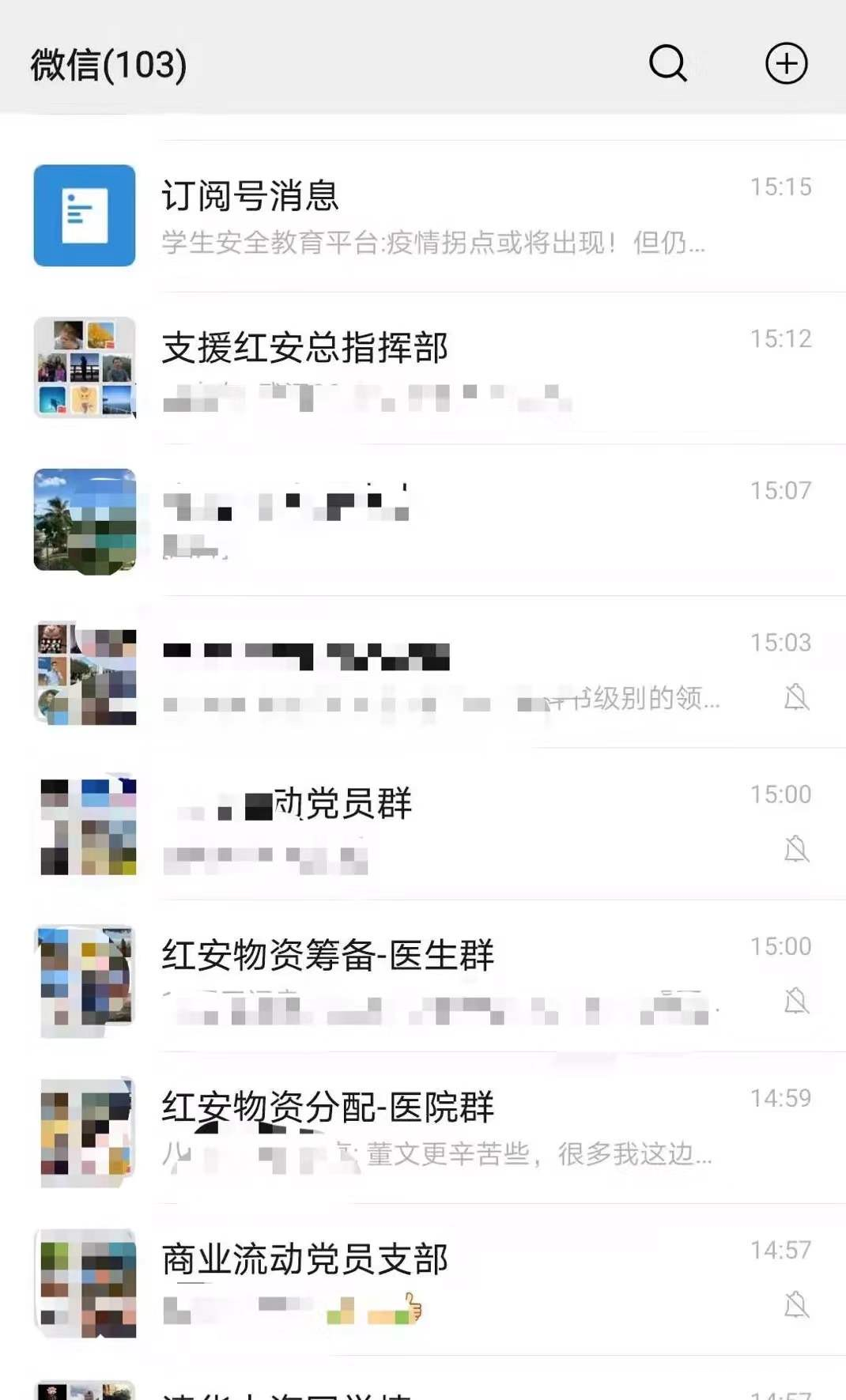The image size is (846, 1400).
Task: Open the search magnifier icon
Action: [668, 63]
